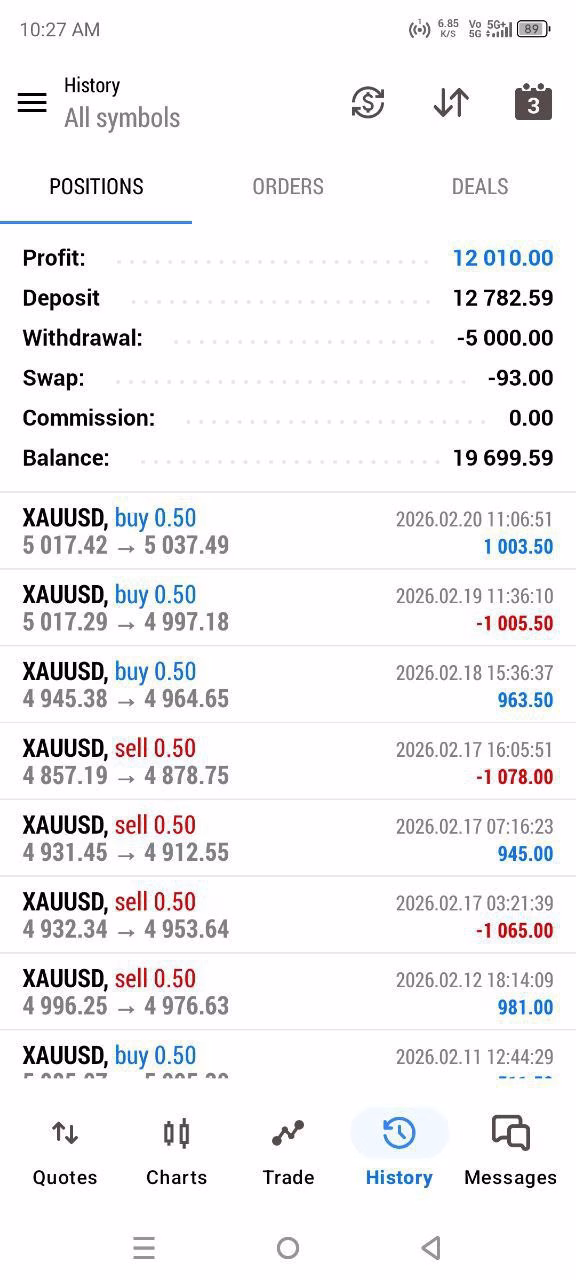Switch to the Orders tab

coord(288,187)
